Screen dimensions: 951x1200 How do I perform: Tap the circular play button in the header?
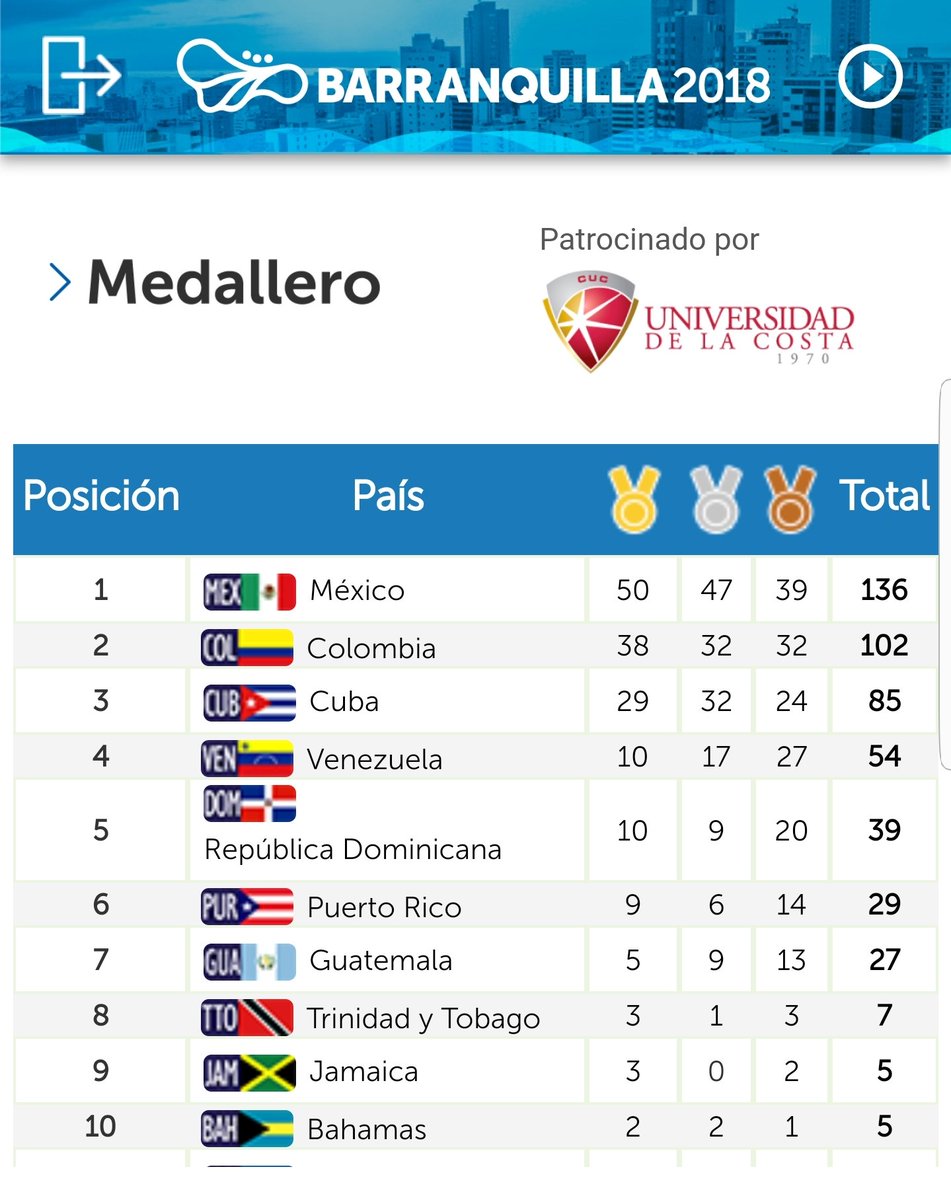click(x=871, y=76)
